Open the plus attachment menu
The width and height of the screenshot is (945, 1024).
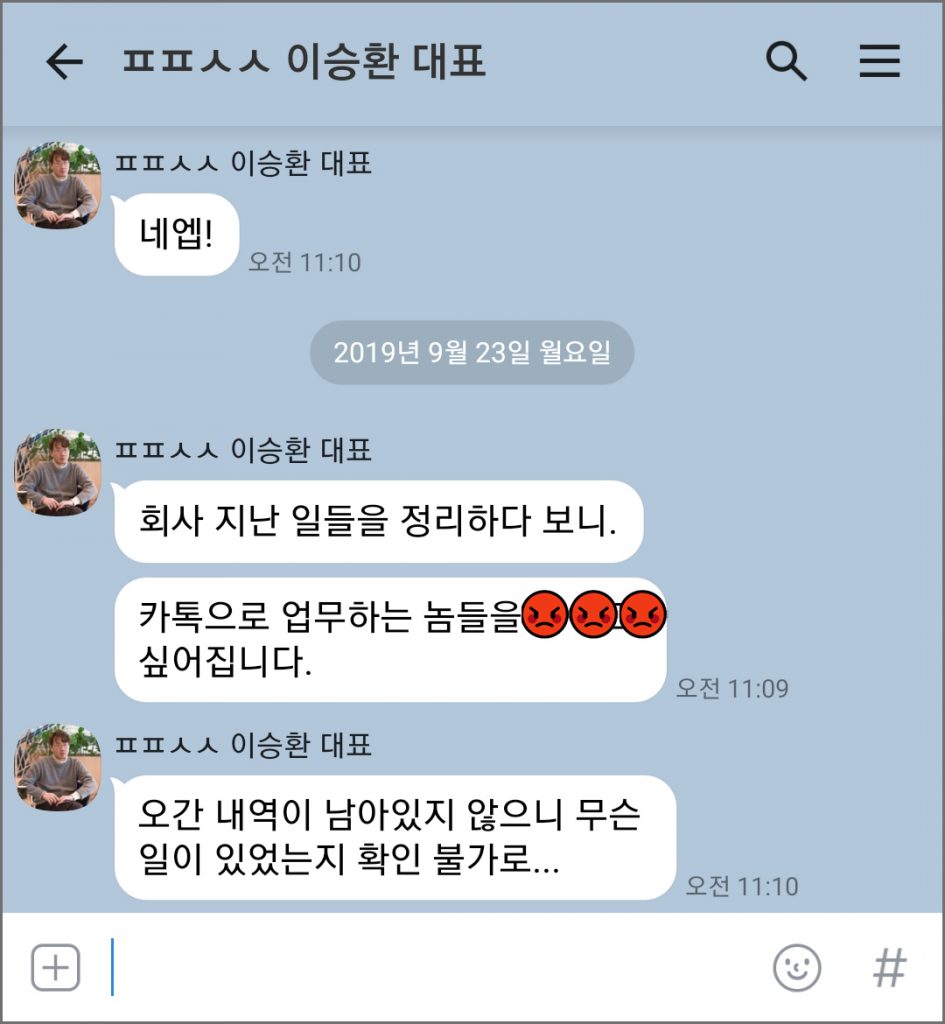55,968
